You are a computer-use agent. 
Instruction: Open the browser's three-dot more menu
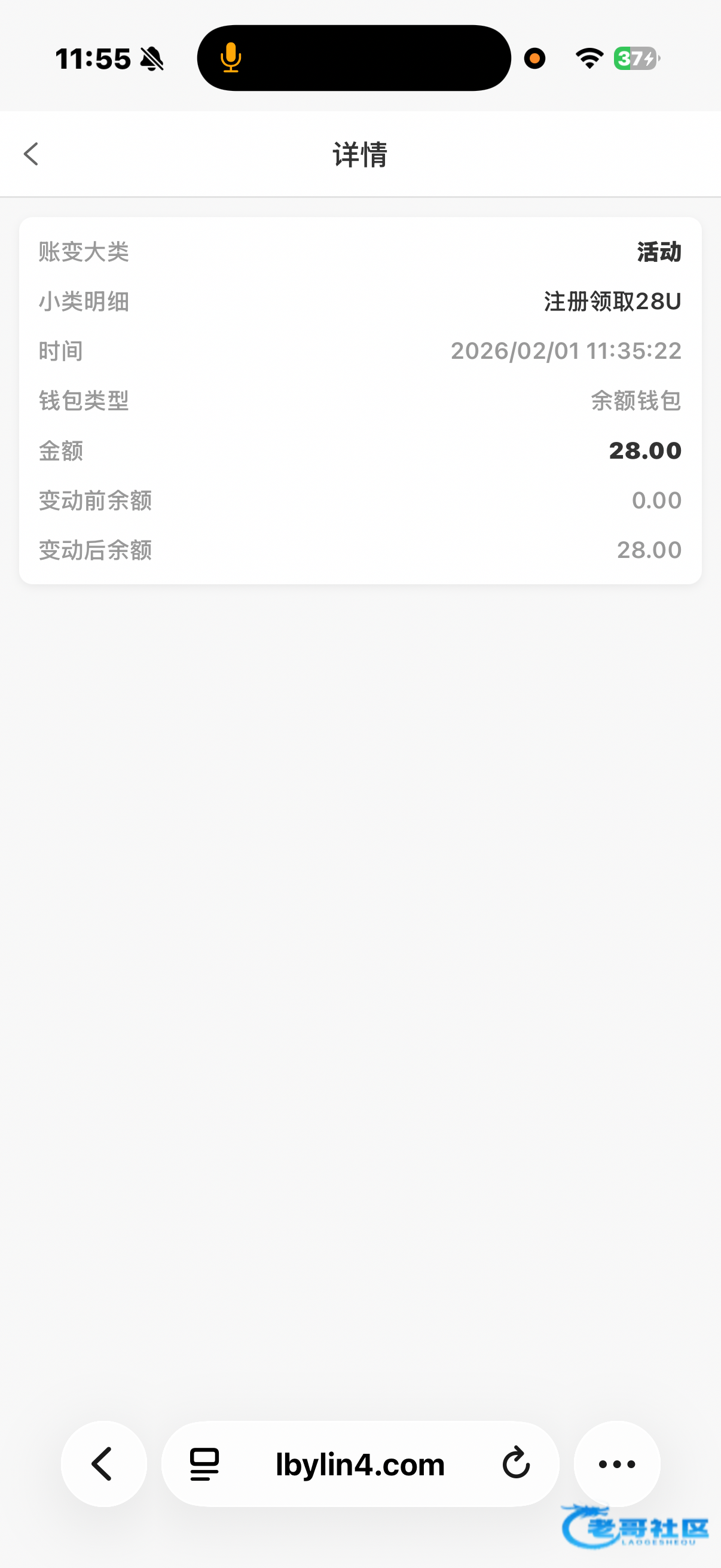pos(616,1464)
